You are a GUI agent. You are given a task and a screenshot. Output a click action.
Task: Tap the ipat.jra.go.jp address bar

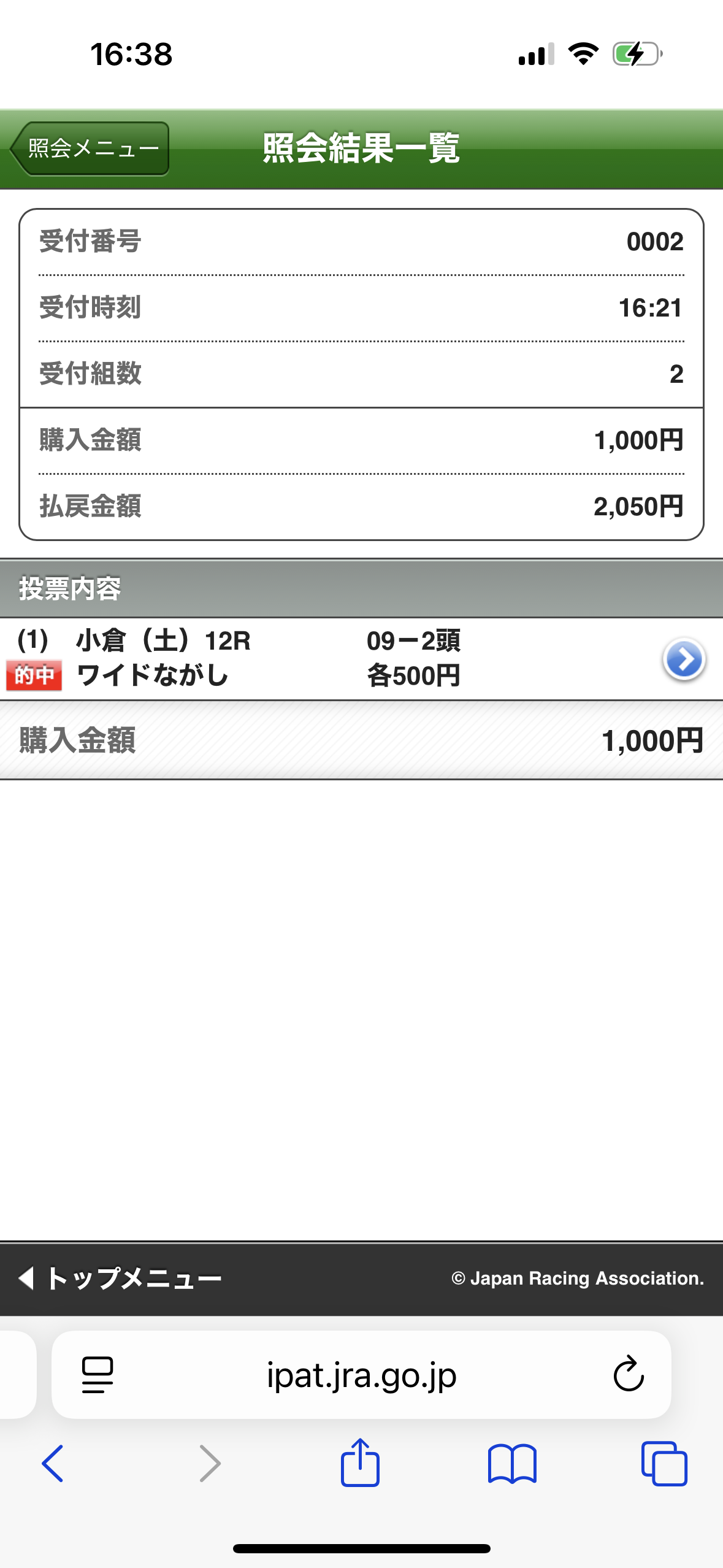coord(361,1375)
